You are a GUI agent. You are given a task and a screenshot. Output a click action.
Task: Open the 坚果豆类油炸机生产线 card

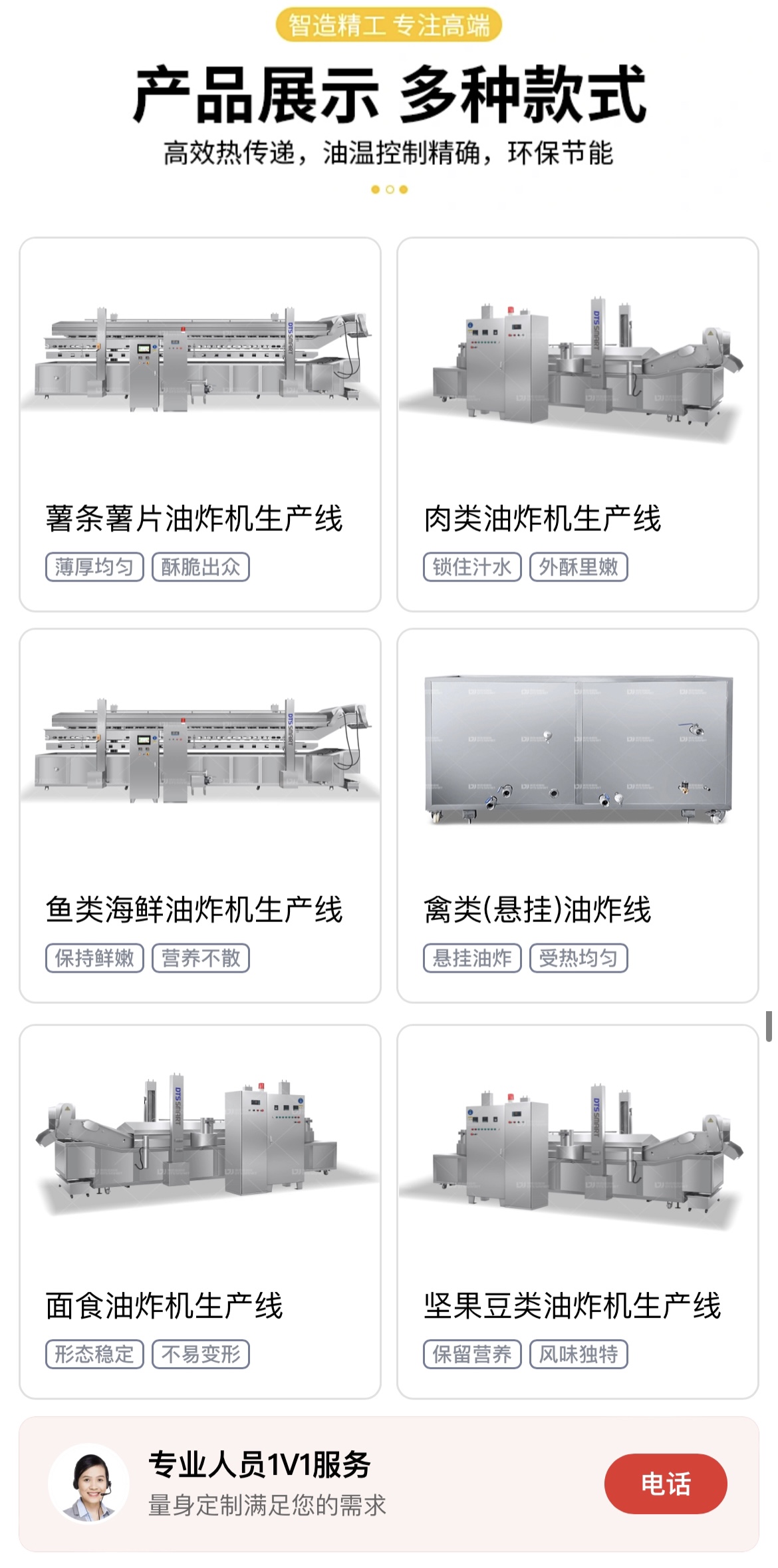tap(577, 1211)
